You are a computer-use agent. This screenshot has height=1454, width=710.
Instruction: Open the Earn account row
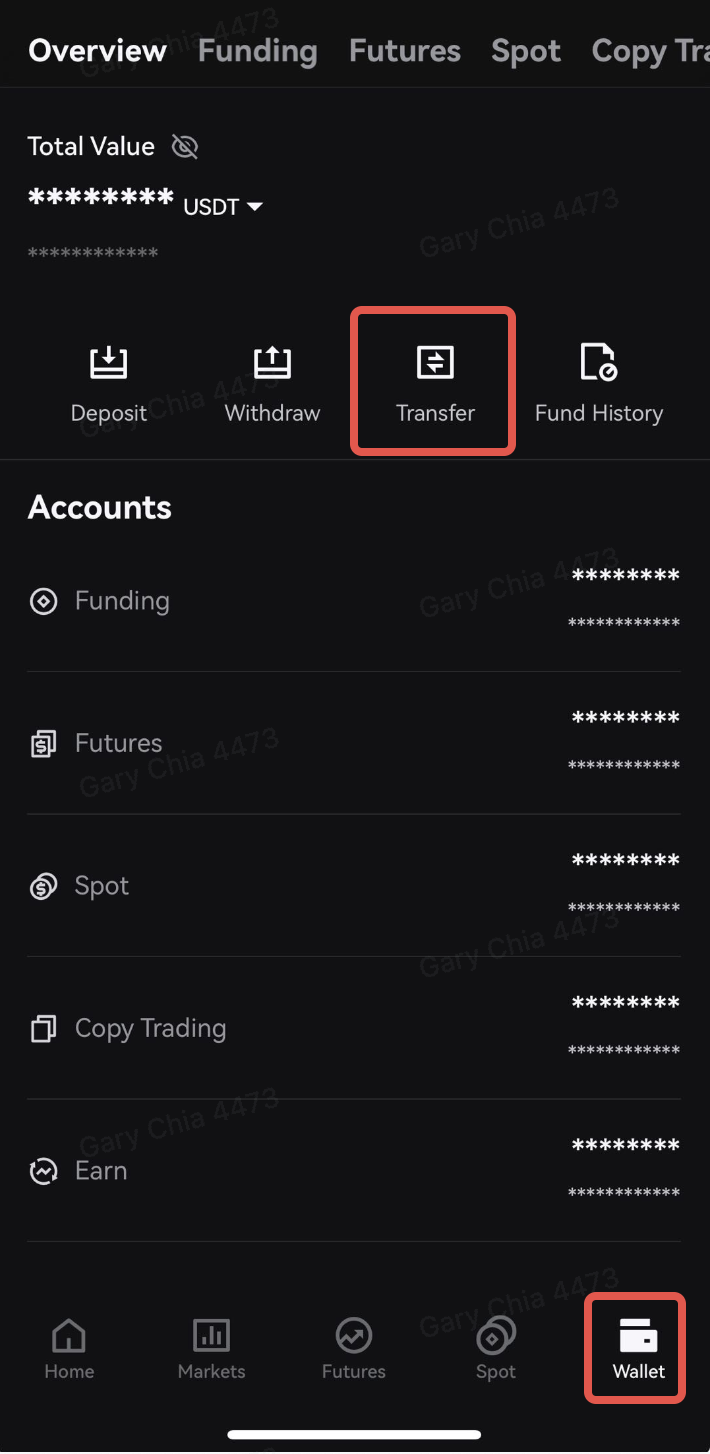[354, 1171]
